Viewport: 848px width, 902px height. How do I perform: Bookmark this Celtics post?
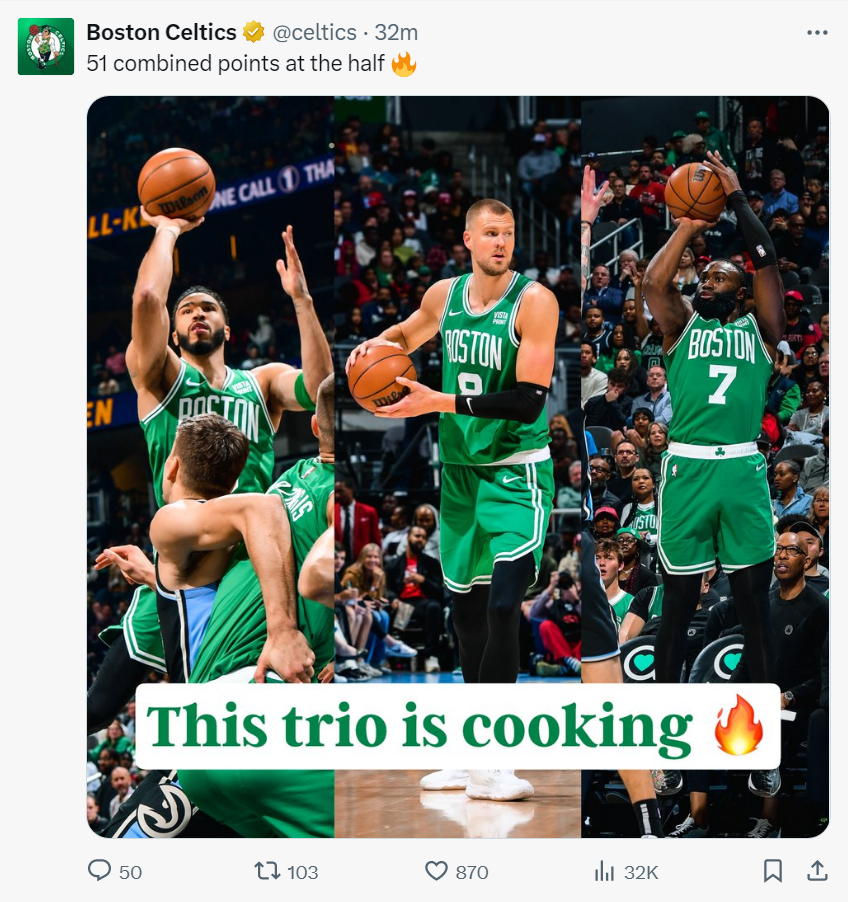tap(773, 871)
